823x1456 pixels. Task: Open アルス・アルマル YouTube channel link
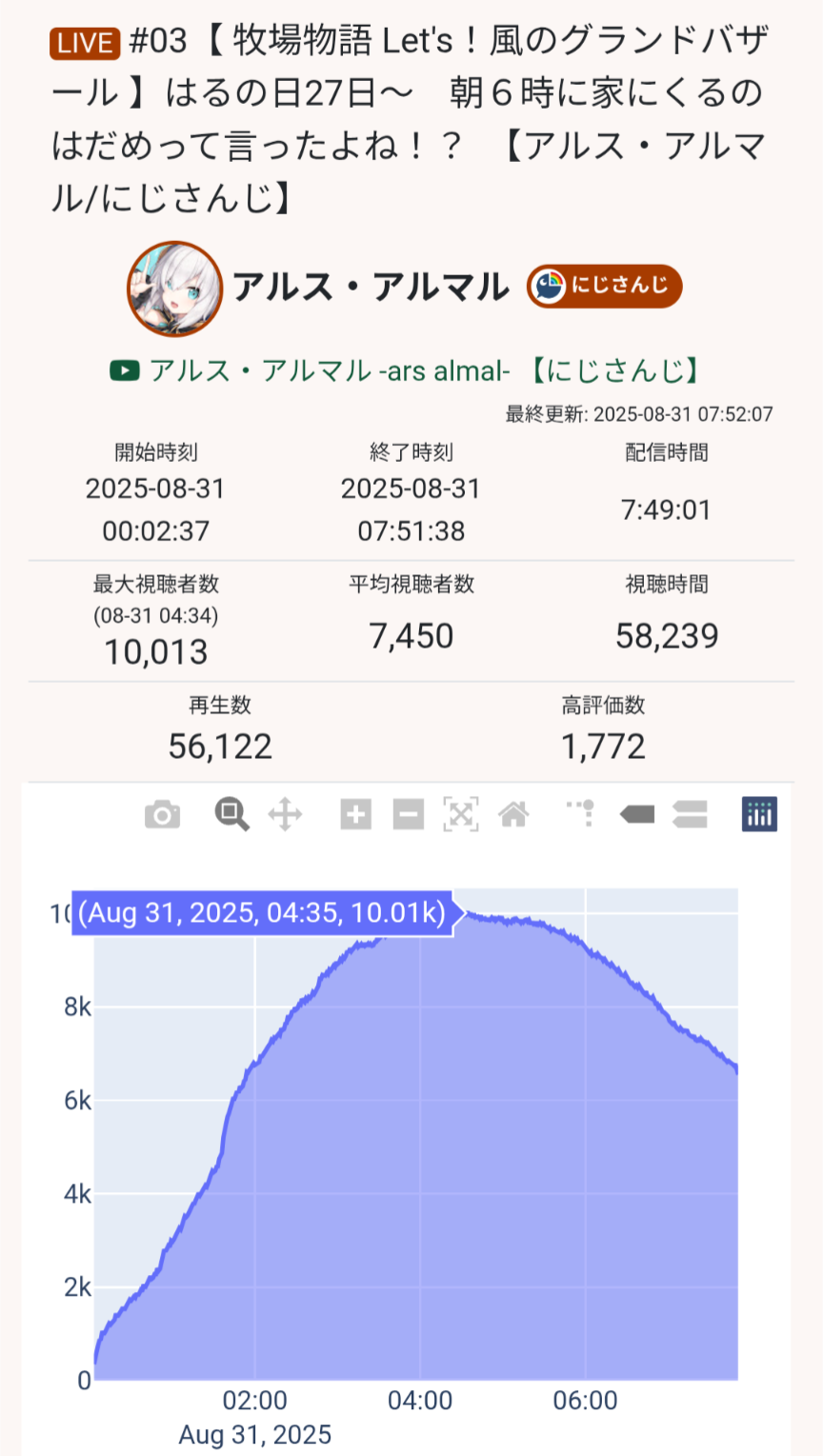[x=407, y=370]
